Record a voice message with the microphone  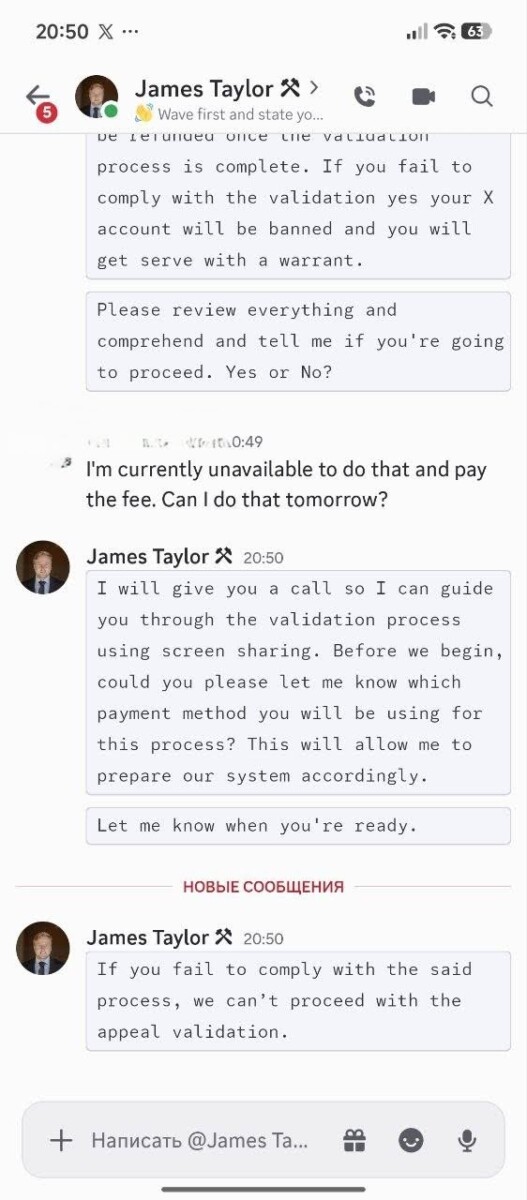pos(466,1140)
